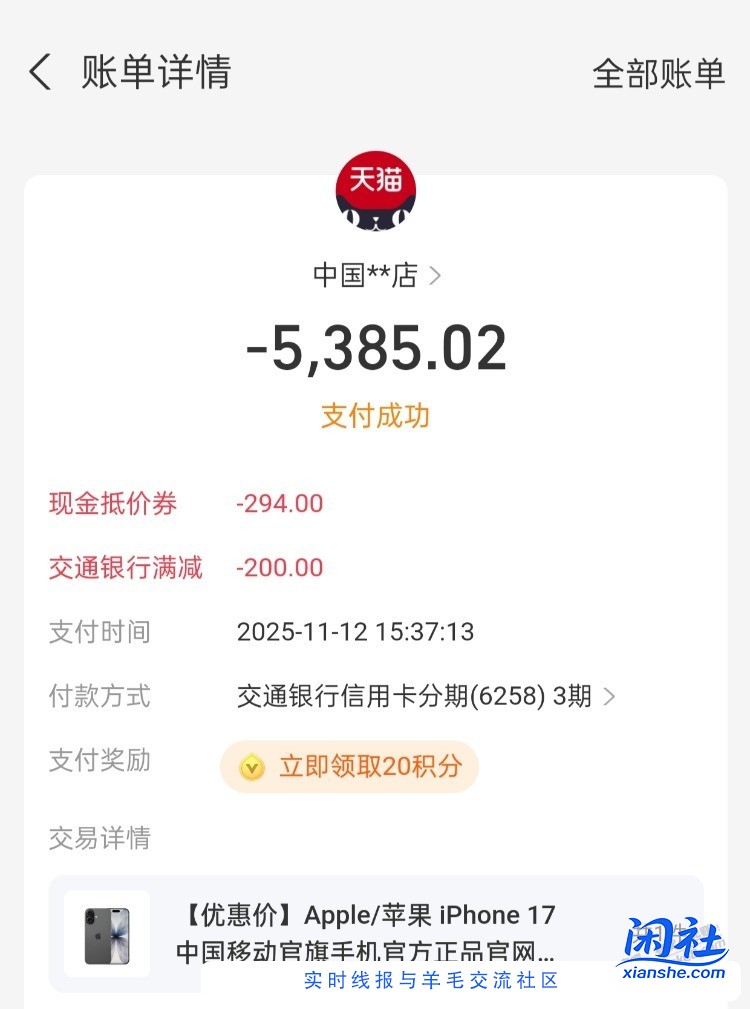Click the Tmall store logo icon
750x1009 pixels.
[375, 191]
